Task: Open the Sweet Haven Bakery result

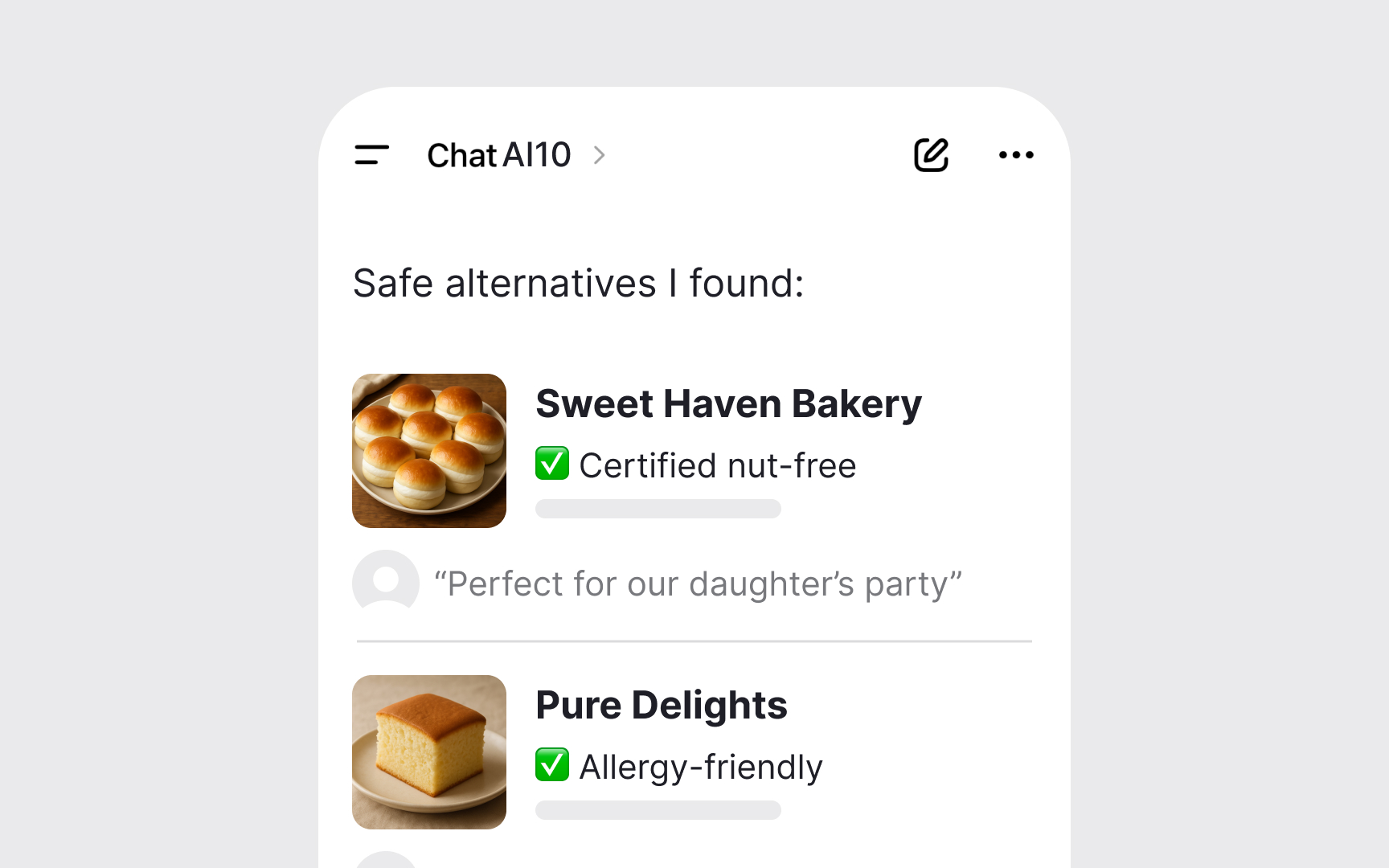Action: click(727, 404)
